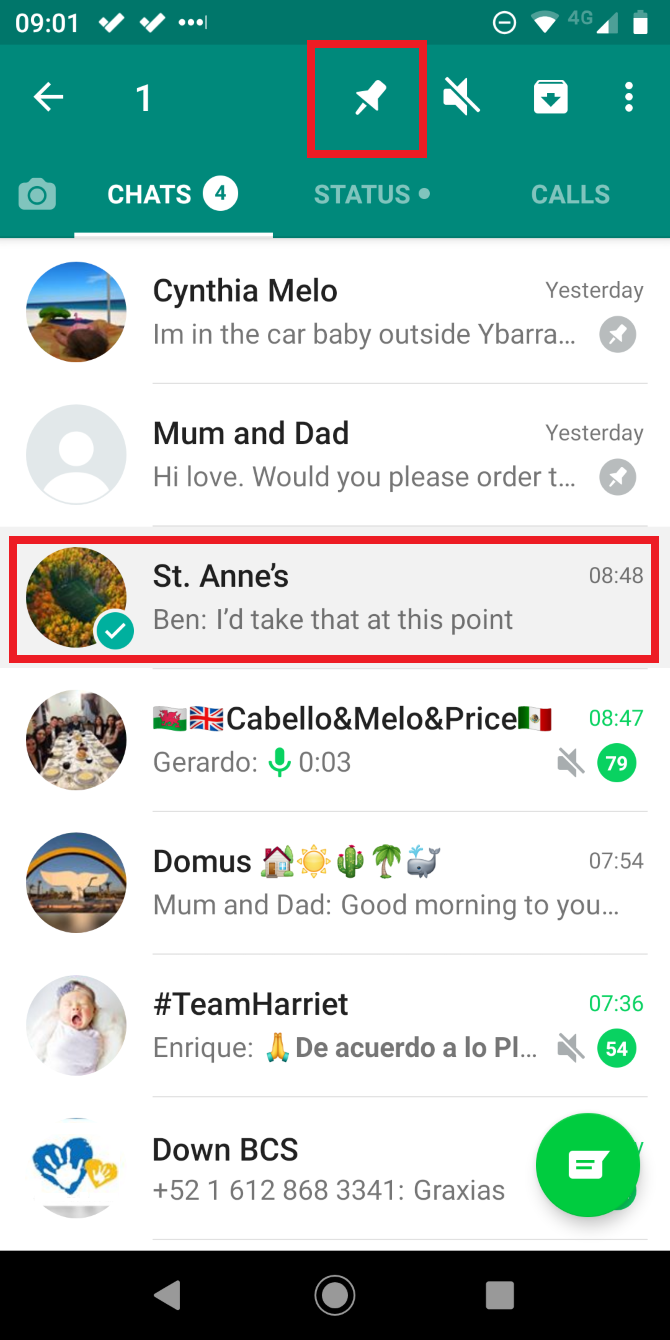Select the Cynthia Melo chat
This screenshot has height=1340, width=670.
(x=335, y=312)
